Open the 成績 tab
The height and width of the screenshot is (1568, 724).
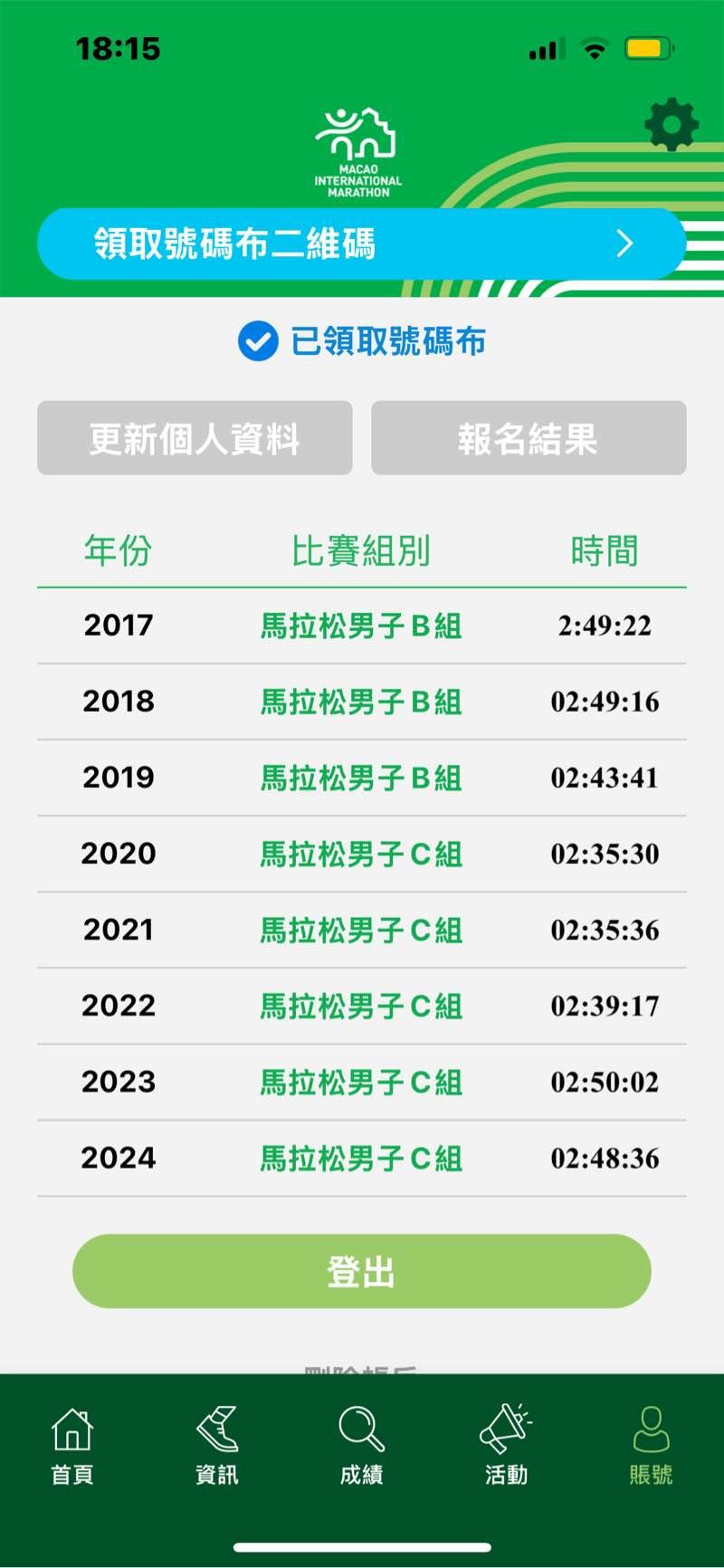click(361, 1446)
